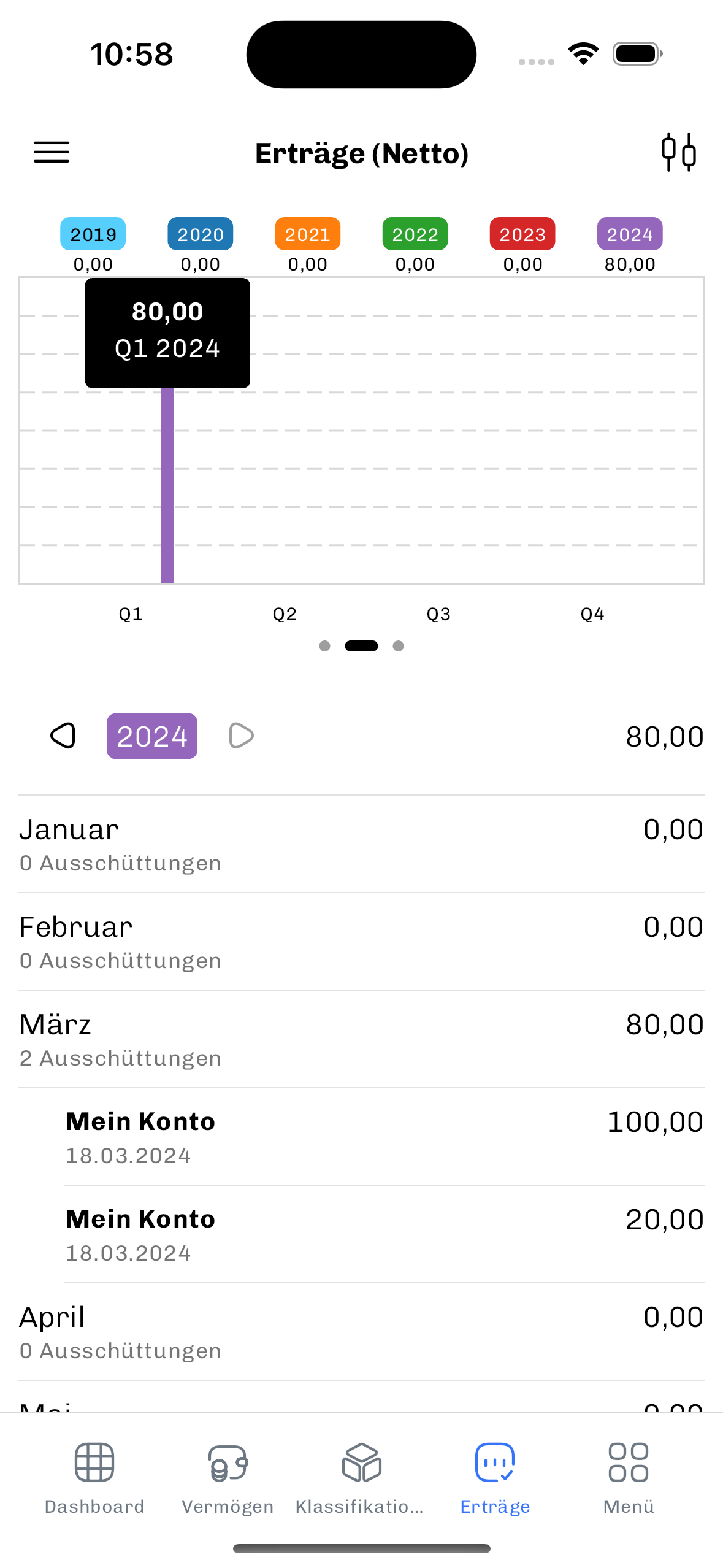Select the 2023 year chip
This screenshot has height=1568, width=723.
[x=522, y=234]
